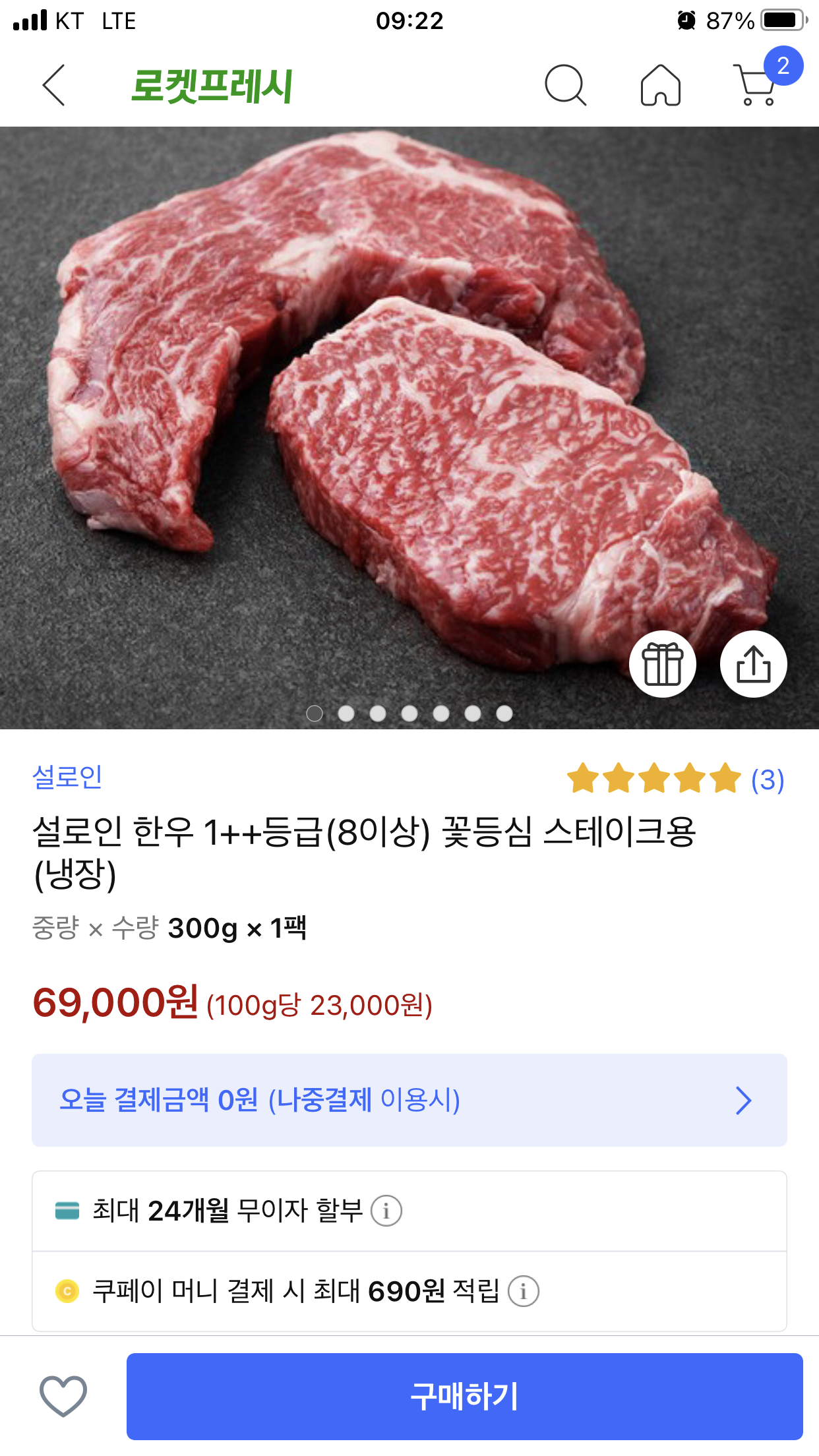Viewport: 819px width, 1456px height.
Task: Go back using the top-left arrow
Action: click(x=54, y=85)
